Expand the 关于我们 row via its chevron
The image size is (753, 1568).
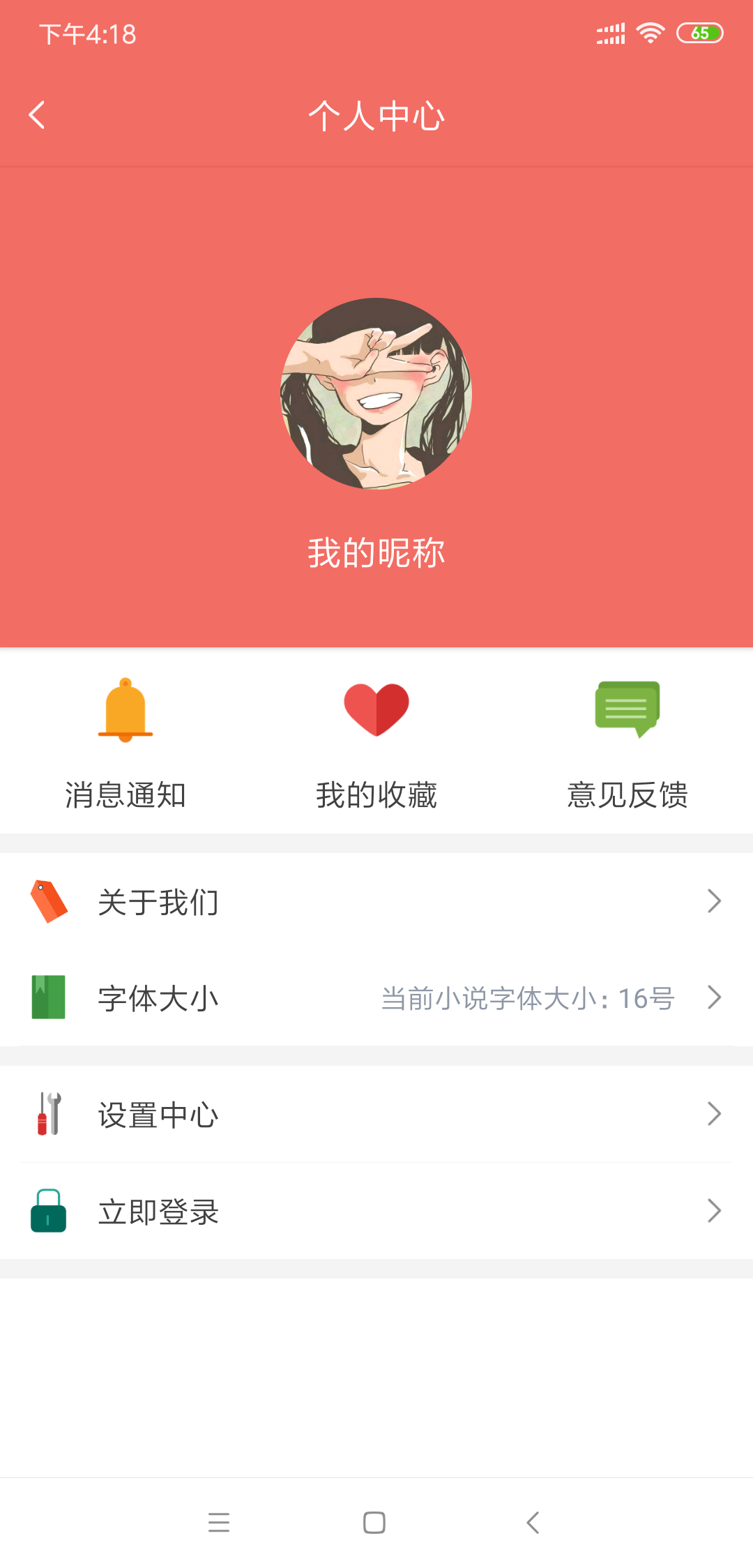[x=715, y=901]
